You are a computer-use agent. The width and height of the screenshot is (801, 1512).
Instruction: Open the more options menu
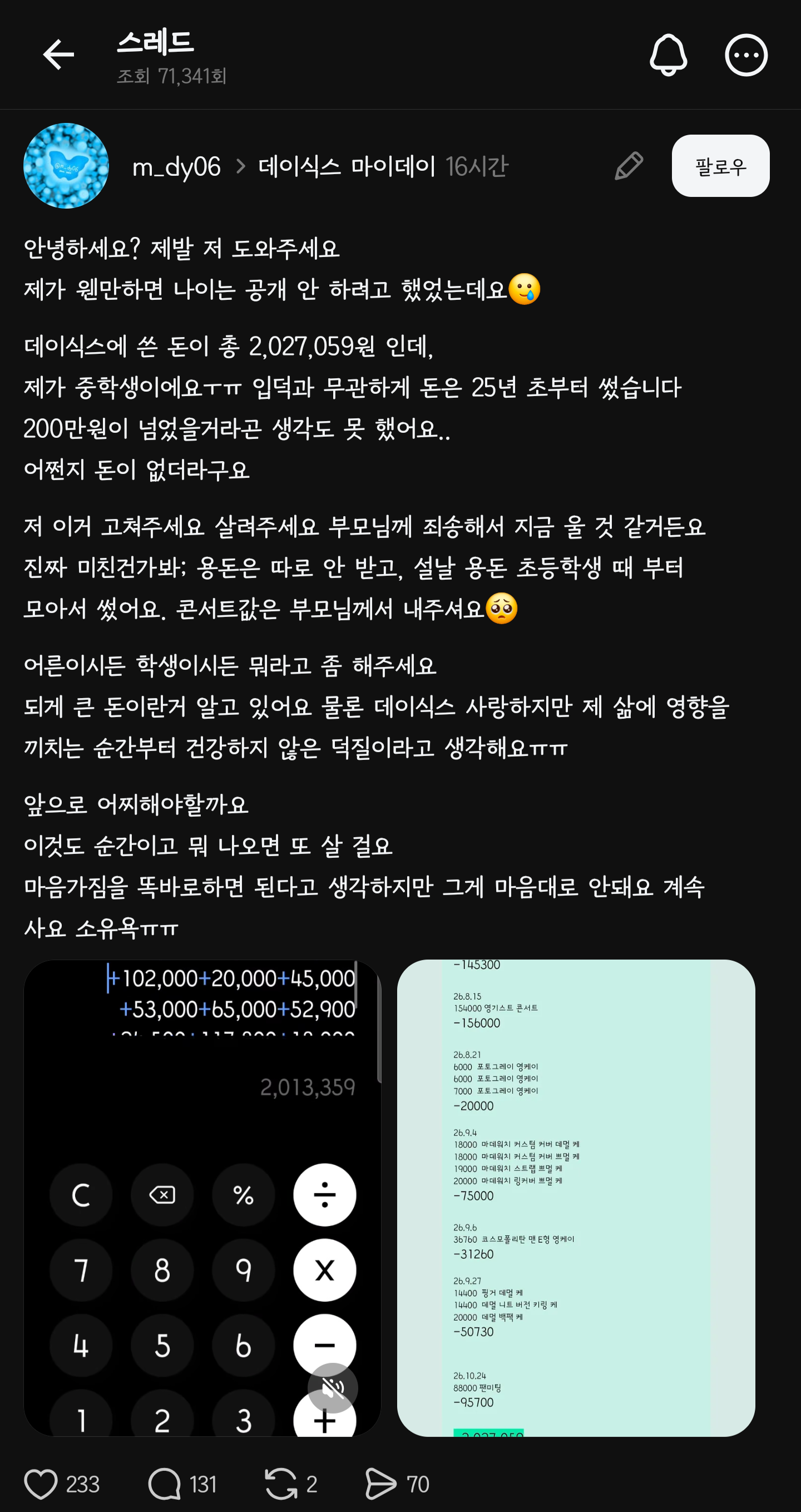(746, 55)
